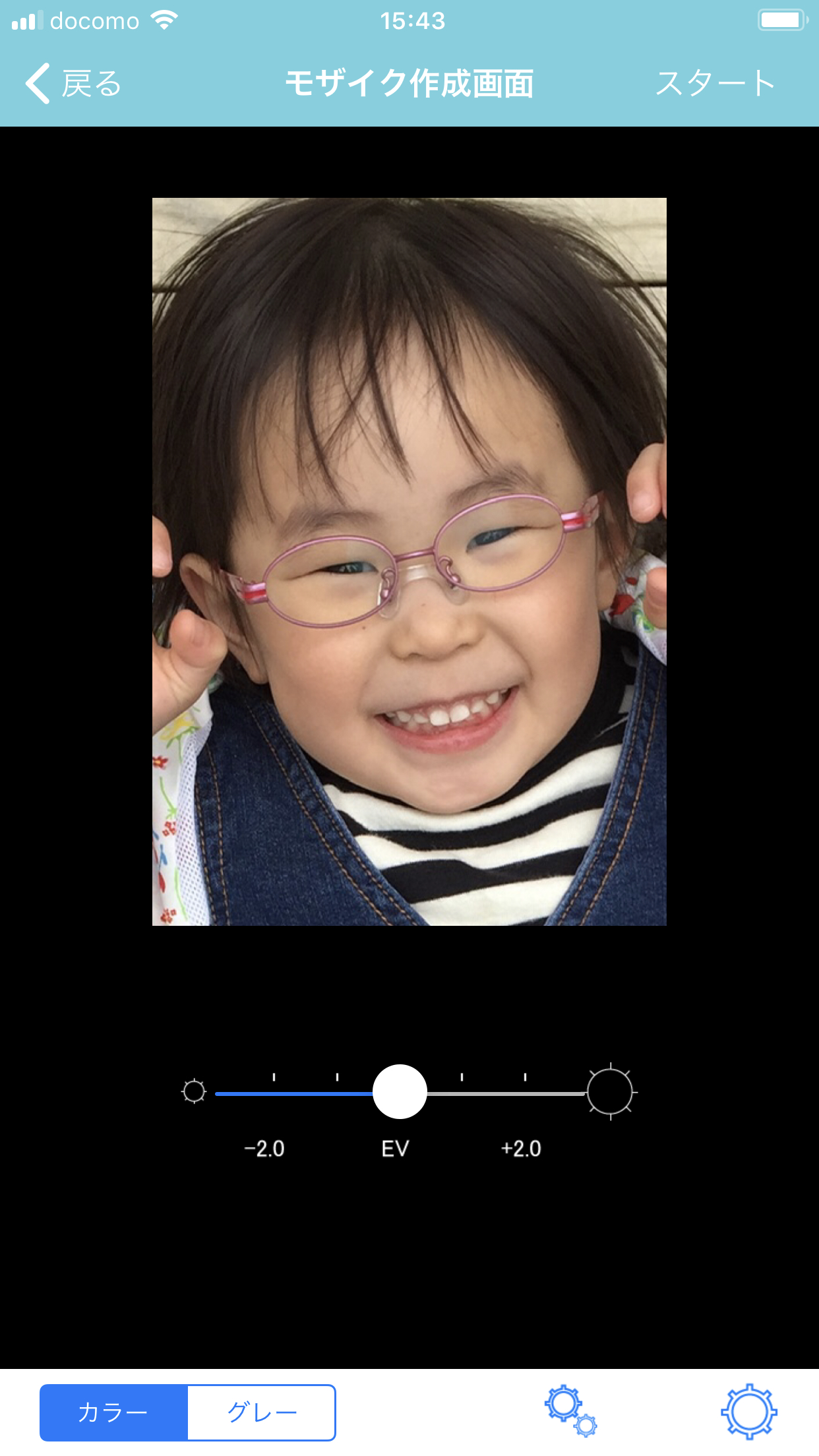Tap スタート to begin mosaic creation
The height and width of the screenshot is (1456, 819).
coord(715,84)
